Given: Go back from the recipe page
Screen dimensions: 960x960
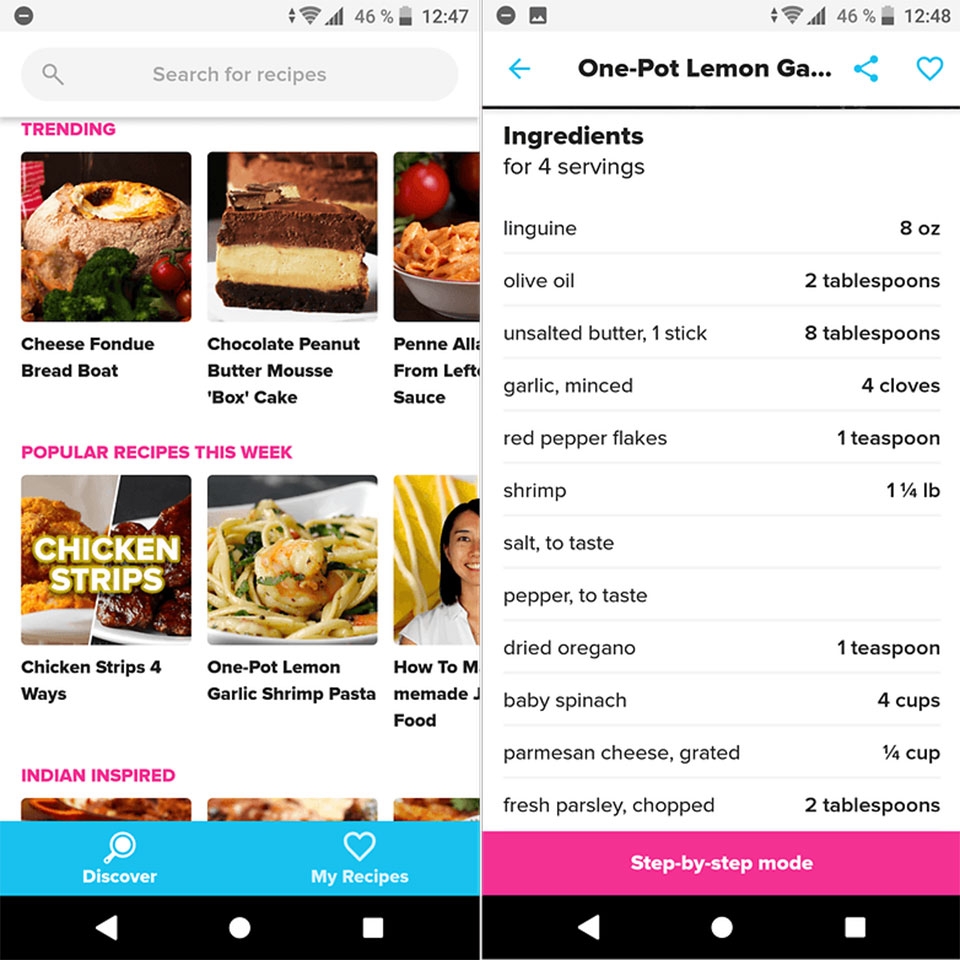Looking at the screenshot, I should point(519,69).
